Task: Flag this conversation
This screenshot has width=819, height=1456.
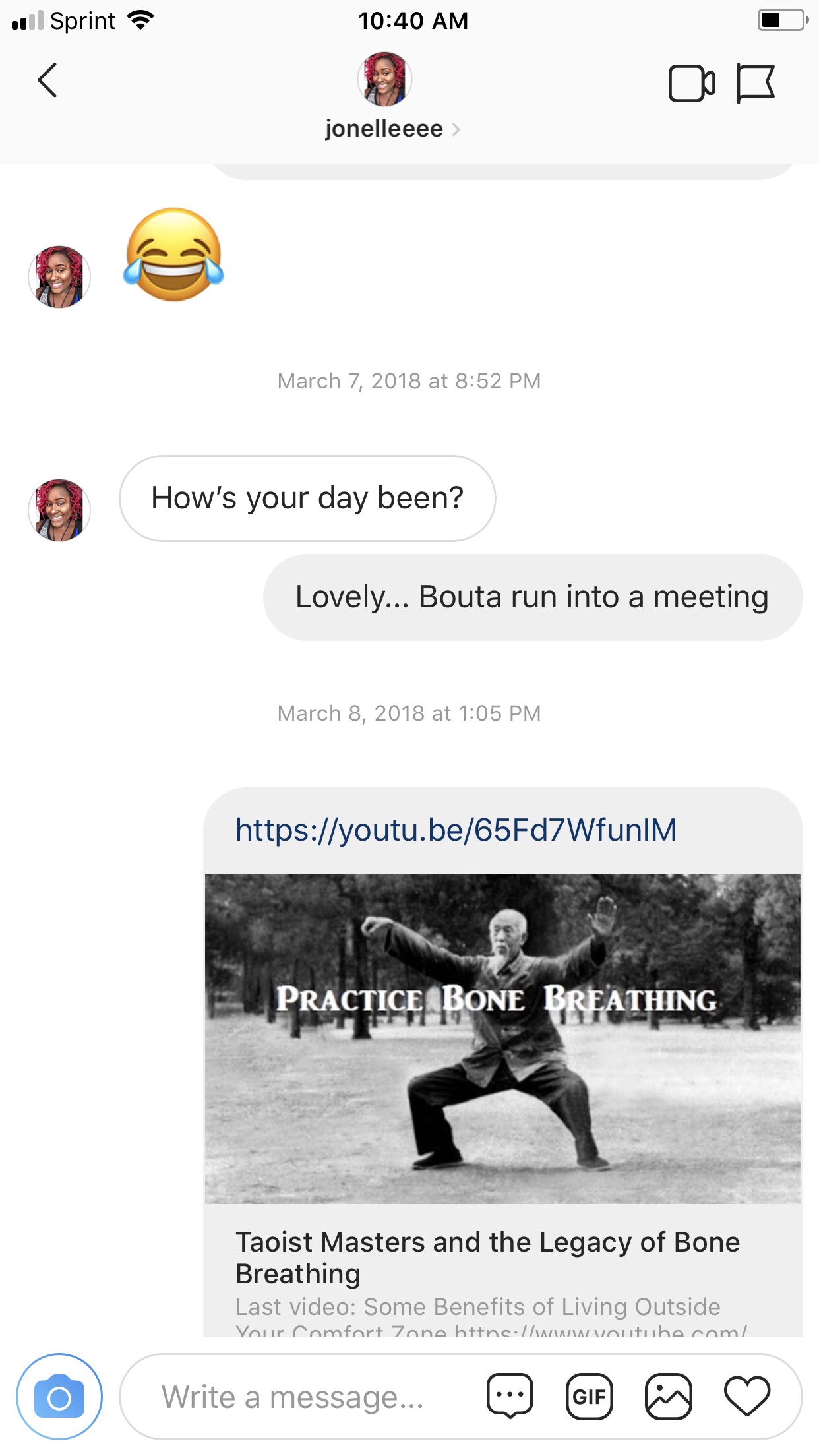Action: 756,84
